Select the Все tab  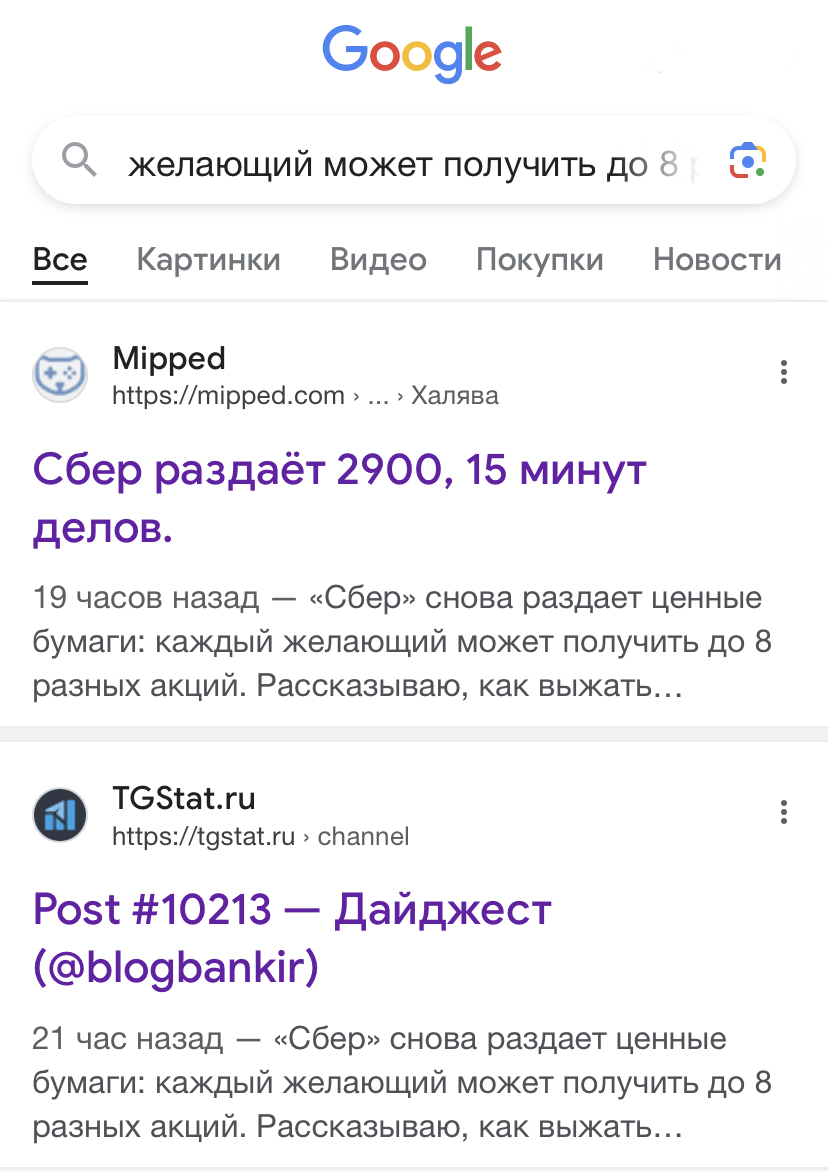(60, 260)
